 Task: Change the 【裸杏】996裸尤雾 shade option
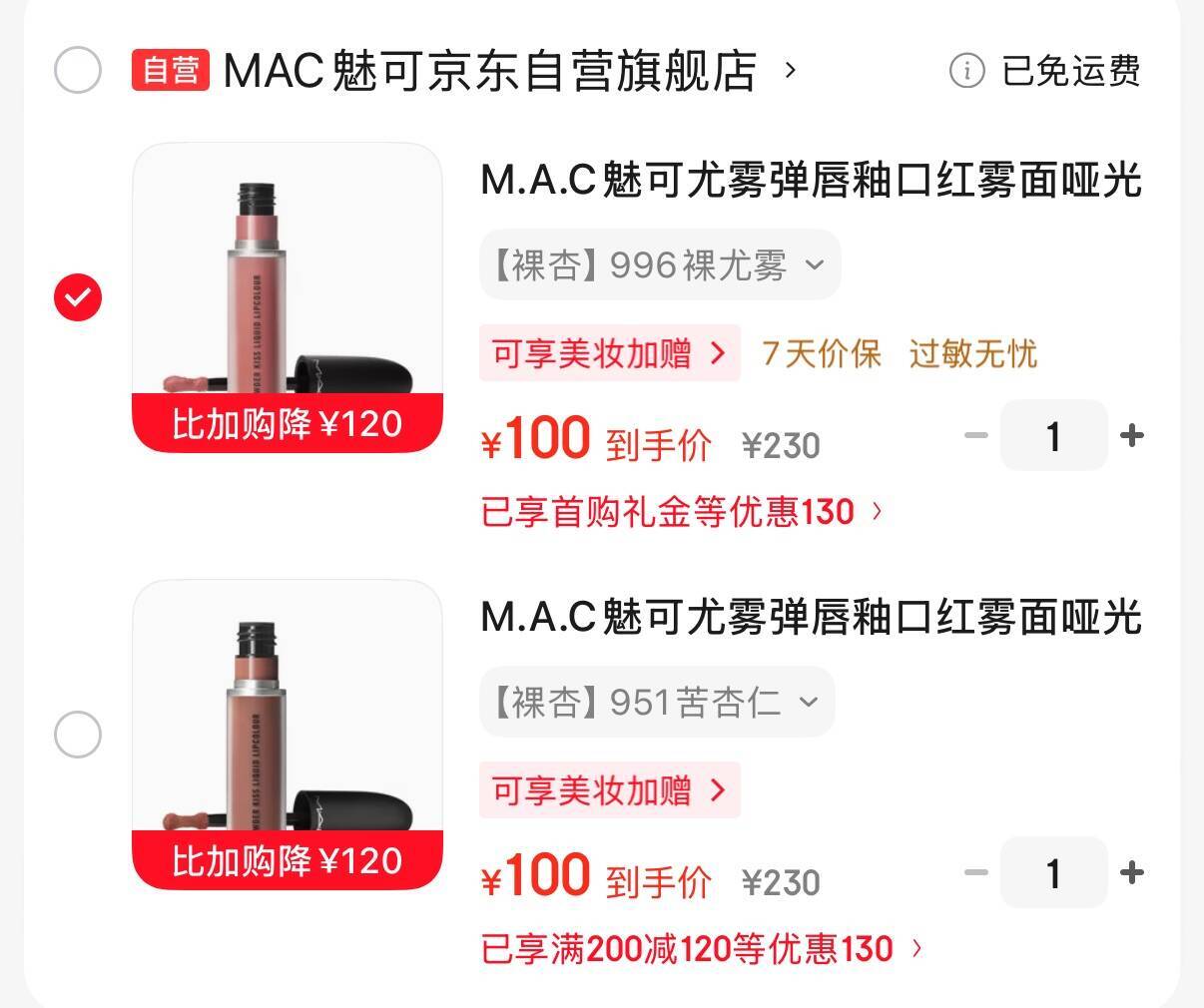click(x=660, y=265)
